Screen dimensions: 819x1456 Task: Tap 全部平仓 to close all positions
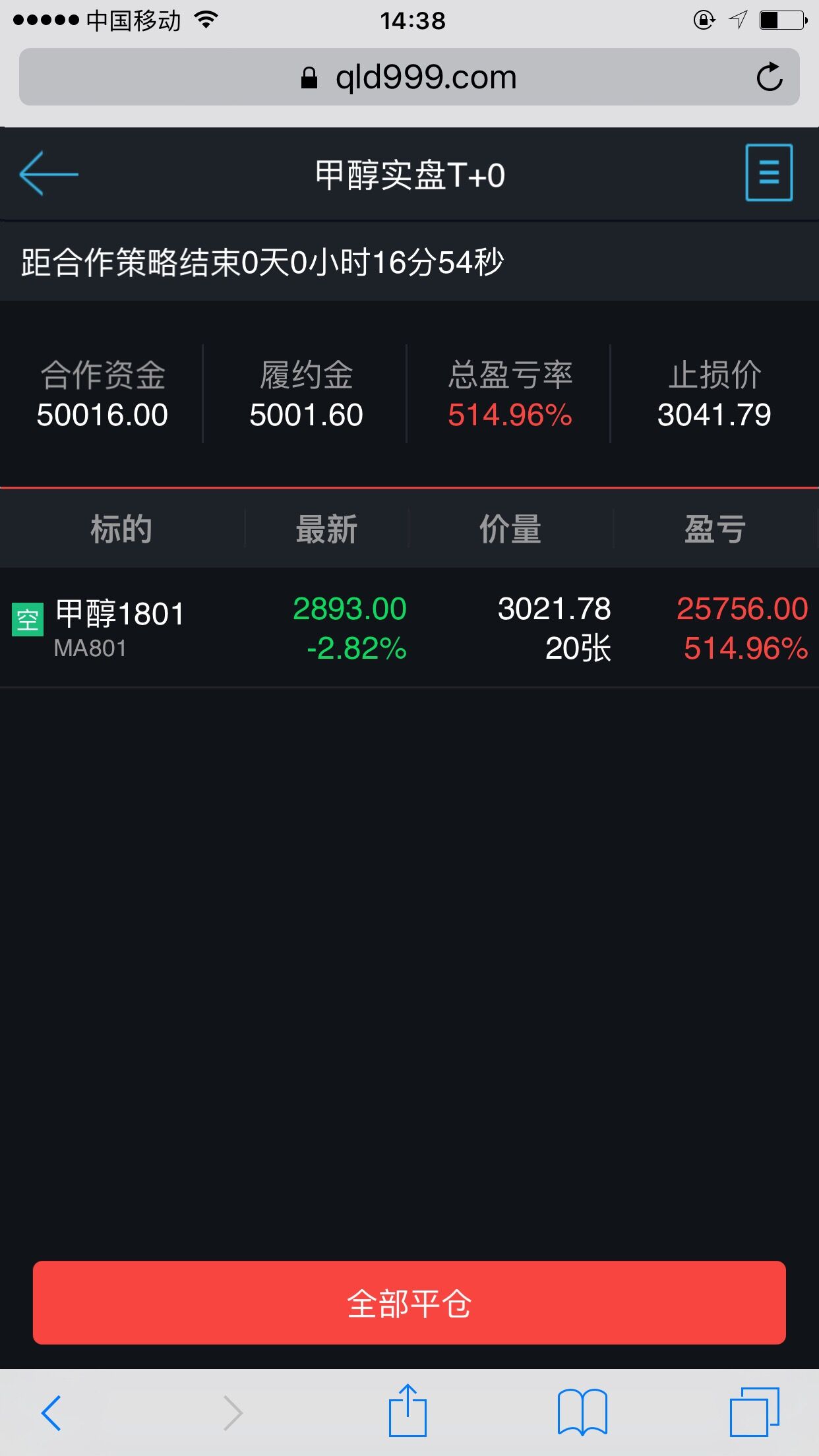409,1302
